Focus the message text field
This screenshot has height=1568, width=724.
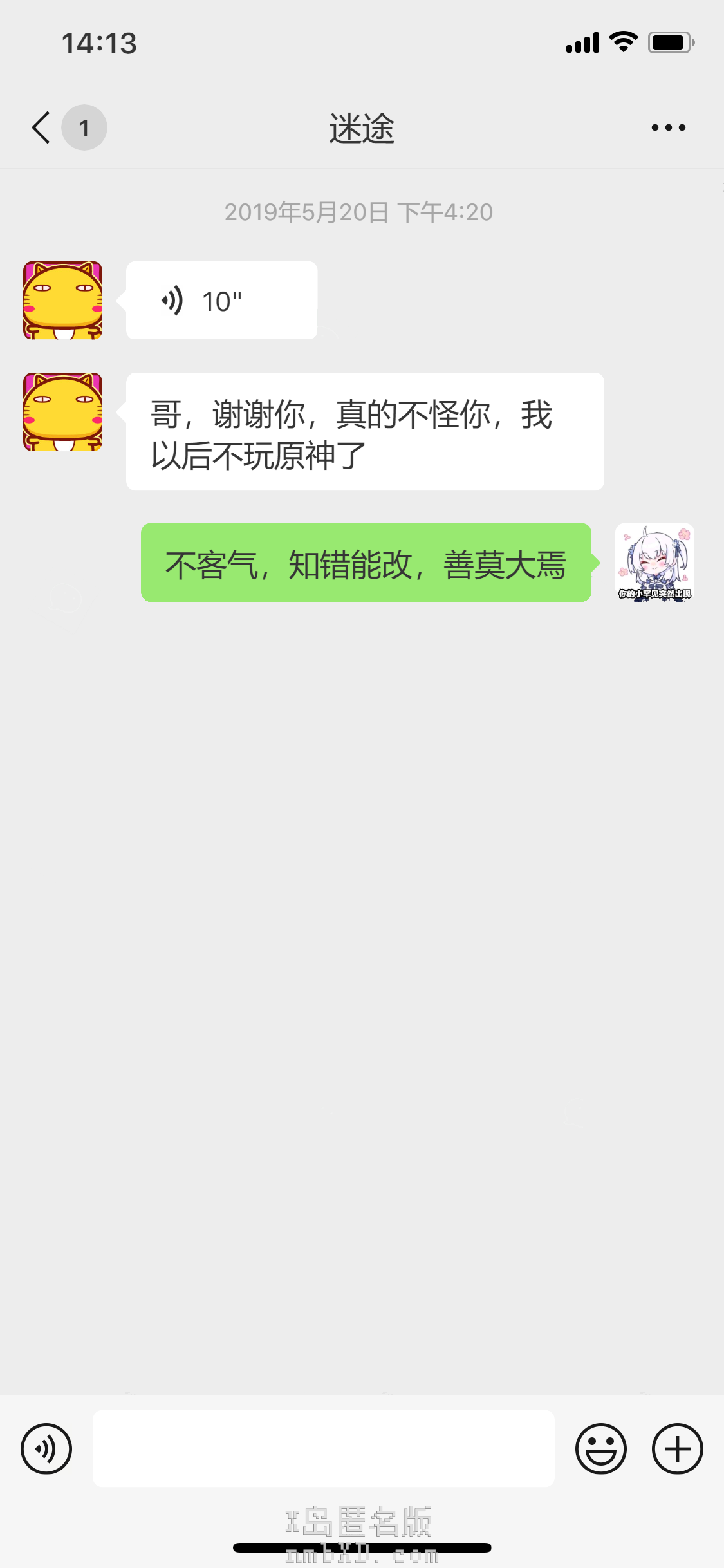(323, 1448)
